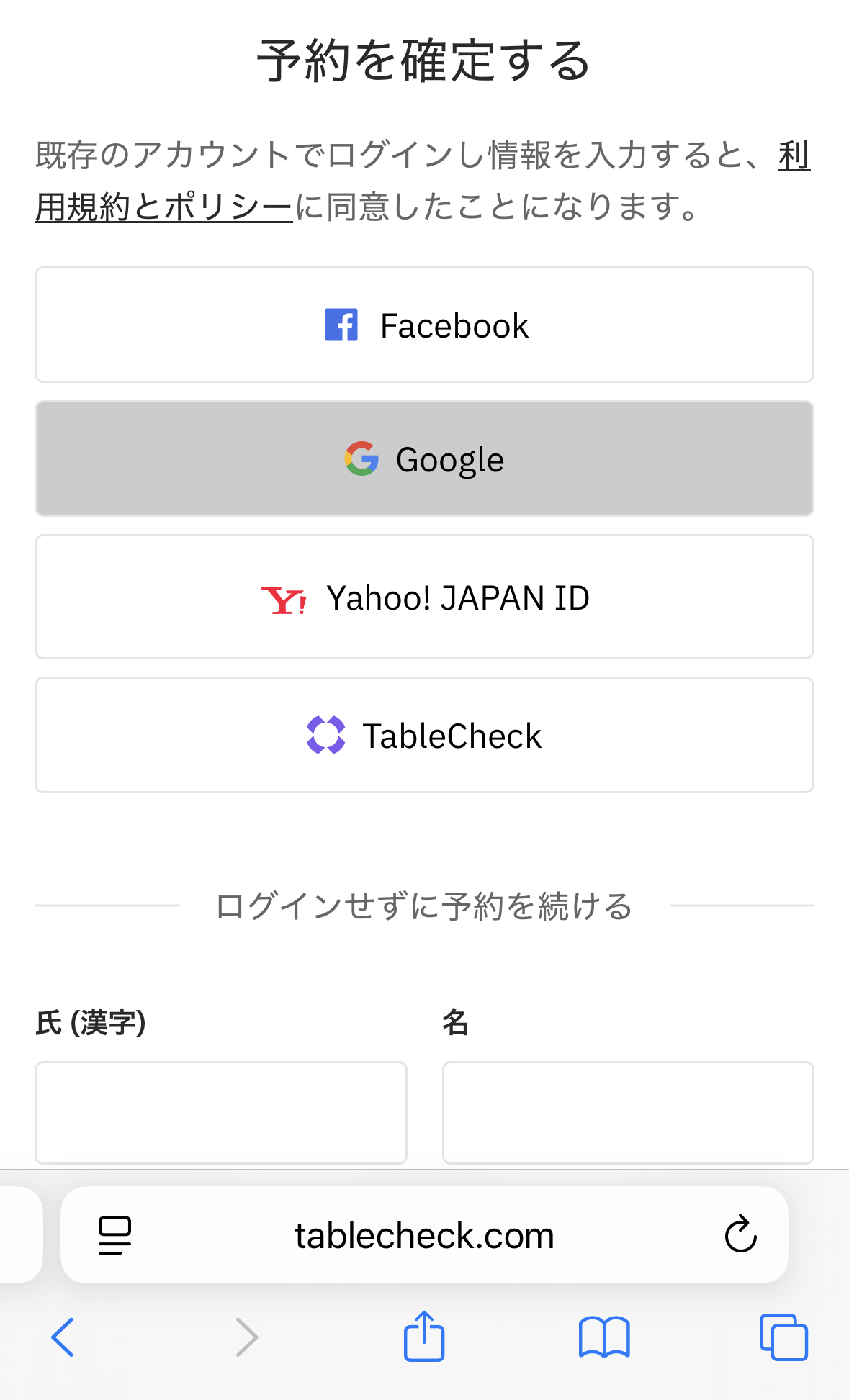The height and width of the screenshot is (1400, 849).
Task: Go back to the previous page
Action: click(x=63, y=1337)
